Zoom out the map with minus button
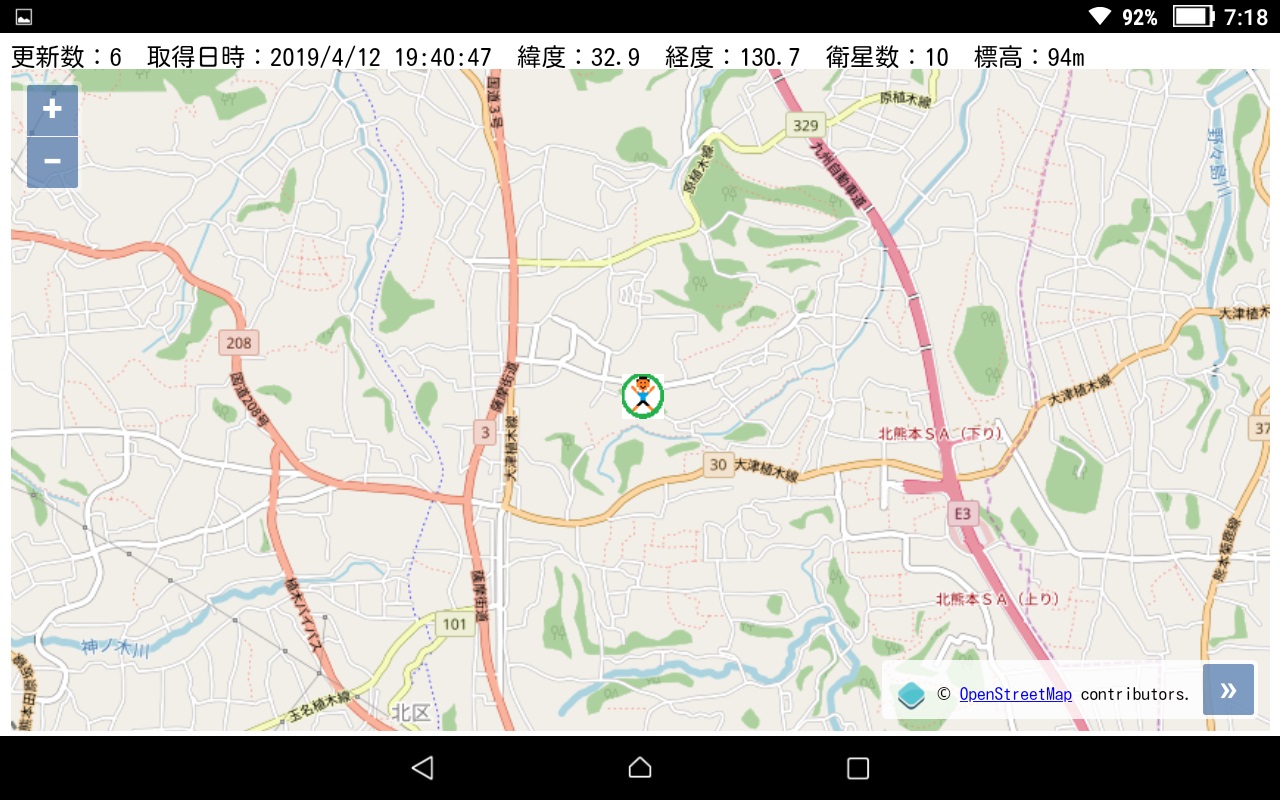The width and height of the screenshot is (1280, 800). pyautogui.click(x=52, y=162)
